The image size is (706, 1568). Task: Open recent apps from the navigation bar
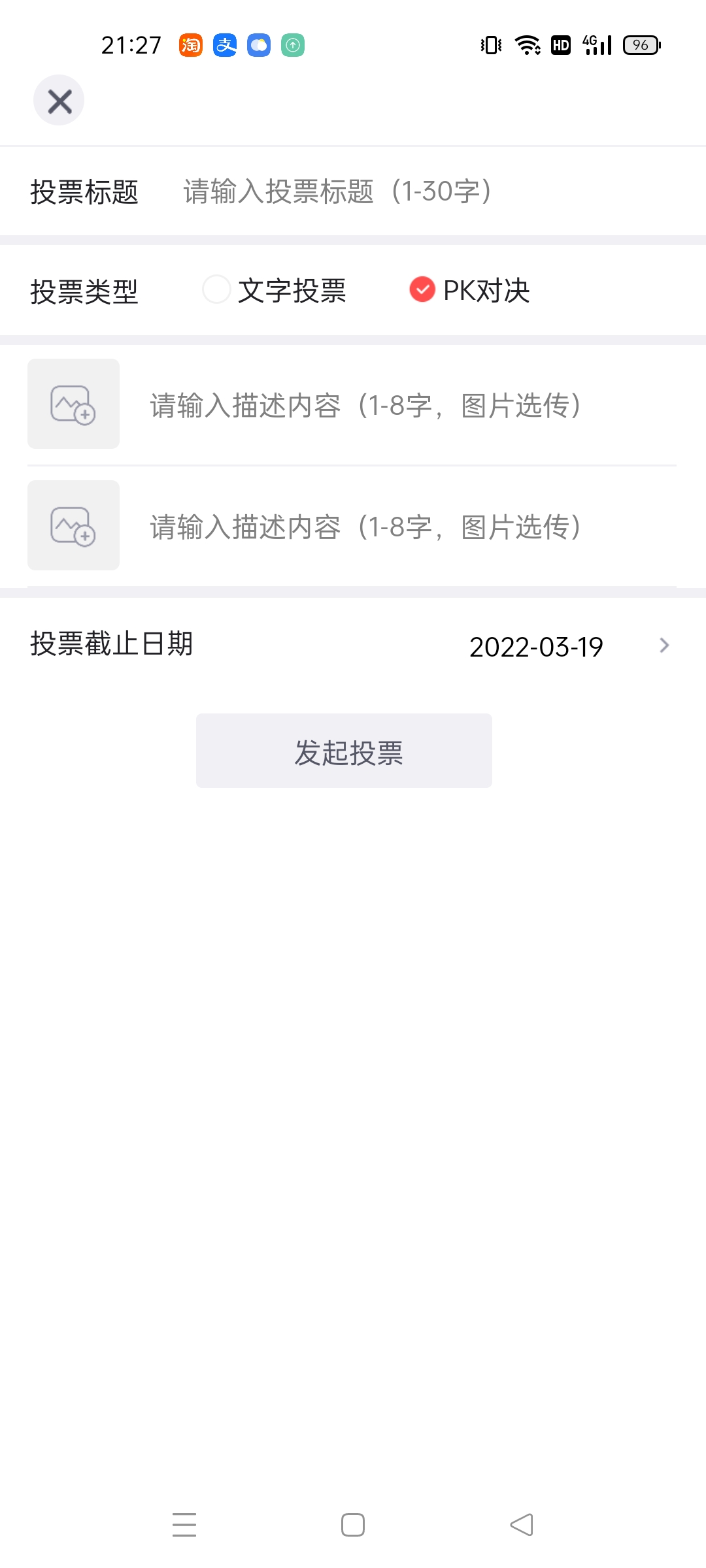184,1525
